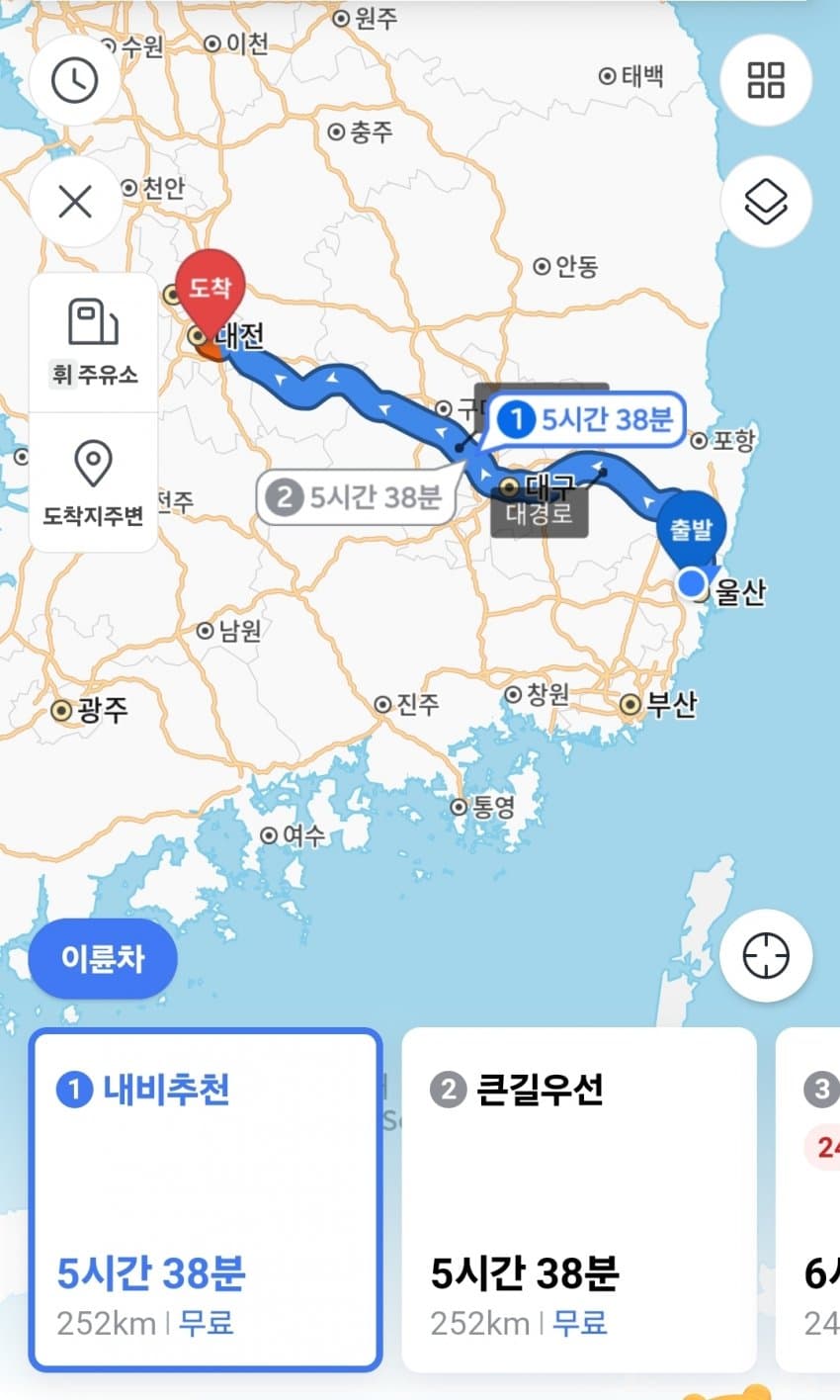Center map on current location

click(x=766, y=956)
